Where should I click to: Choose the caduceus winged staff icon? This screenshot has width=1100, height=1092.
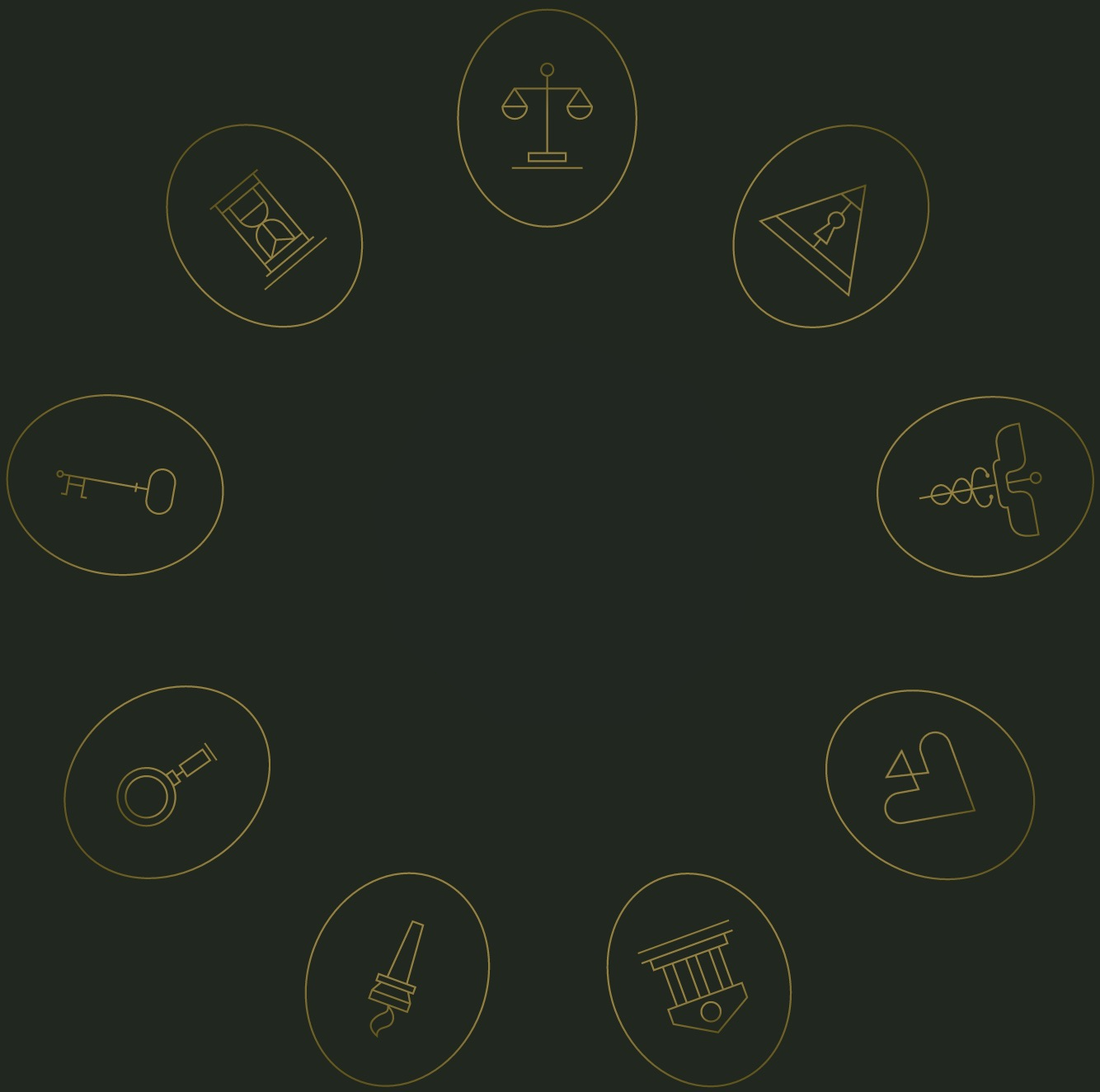click(985, 487)
